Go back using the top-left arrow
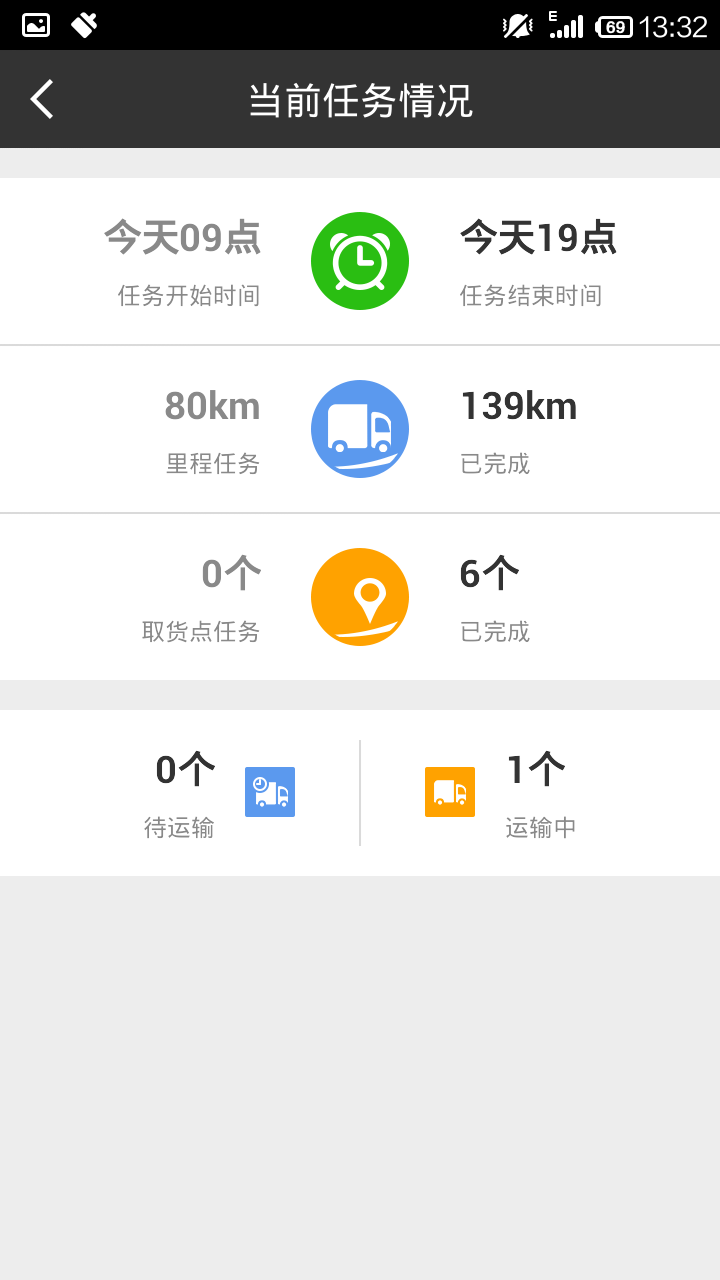The width and height of the screenshot is (720, 1280). (42, 100)
